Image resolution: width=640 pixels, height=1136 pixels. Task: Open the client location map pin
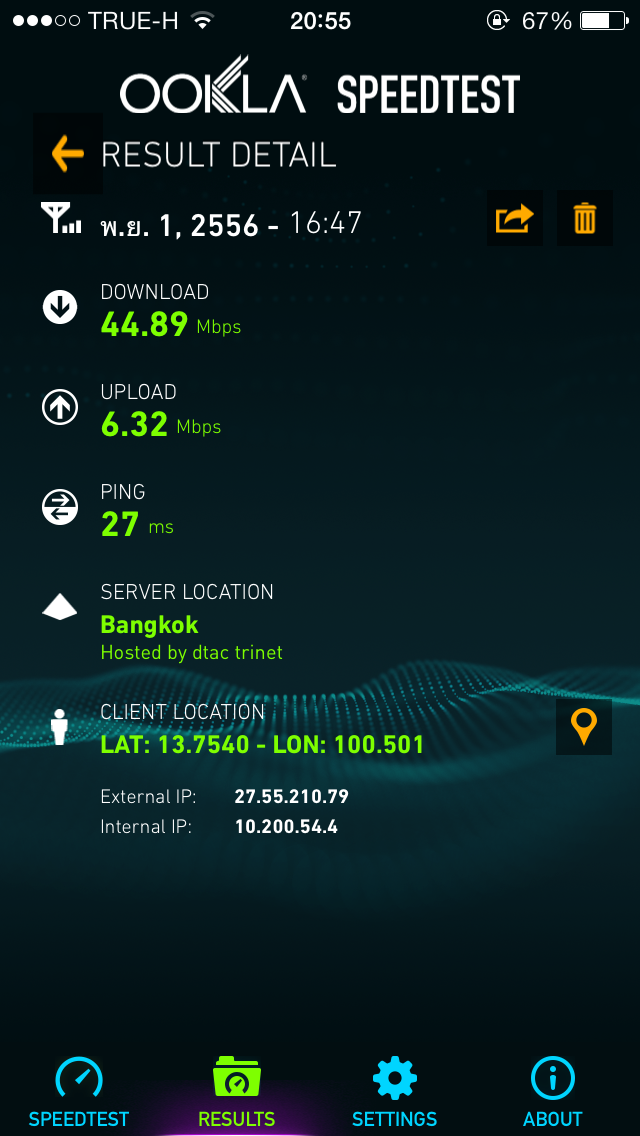583,727
